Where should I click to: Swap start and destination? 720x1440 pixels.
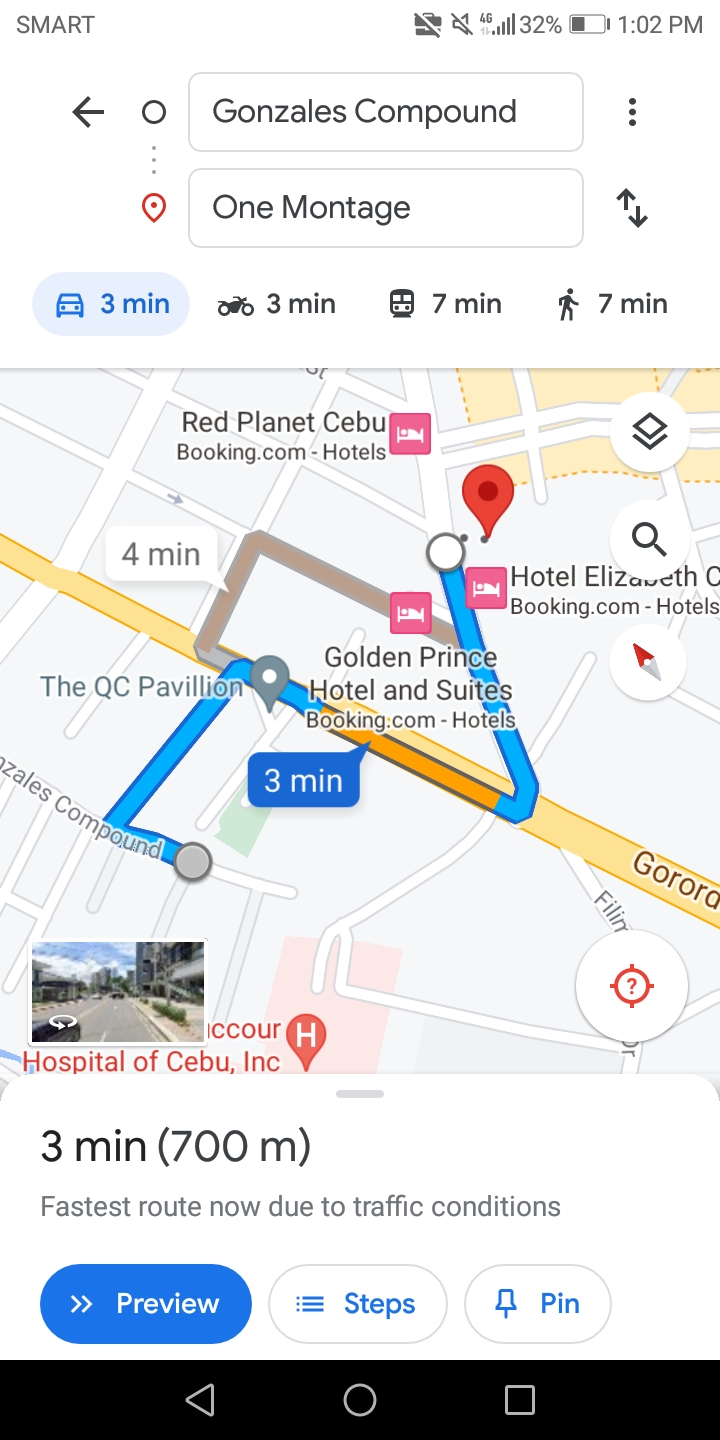pos(632,208)
